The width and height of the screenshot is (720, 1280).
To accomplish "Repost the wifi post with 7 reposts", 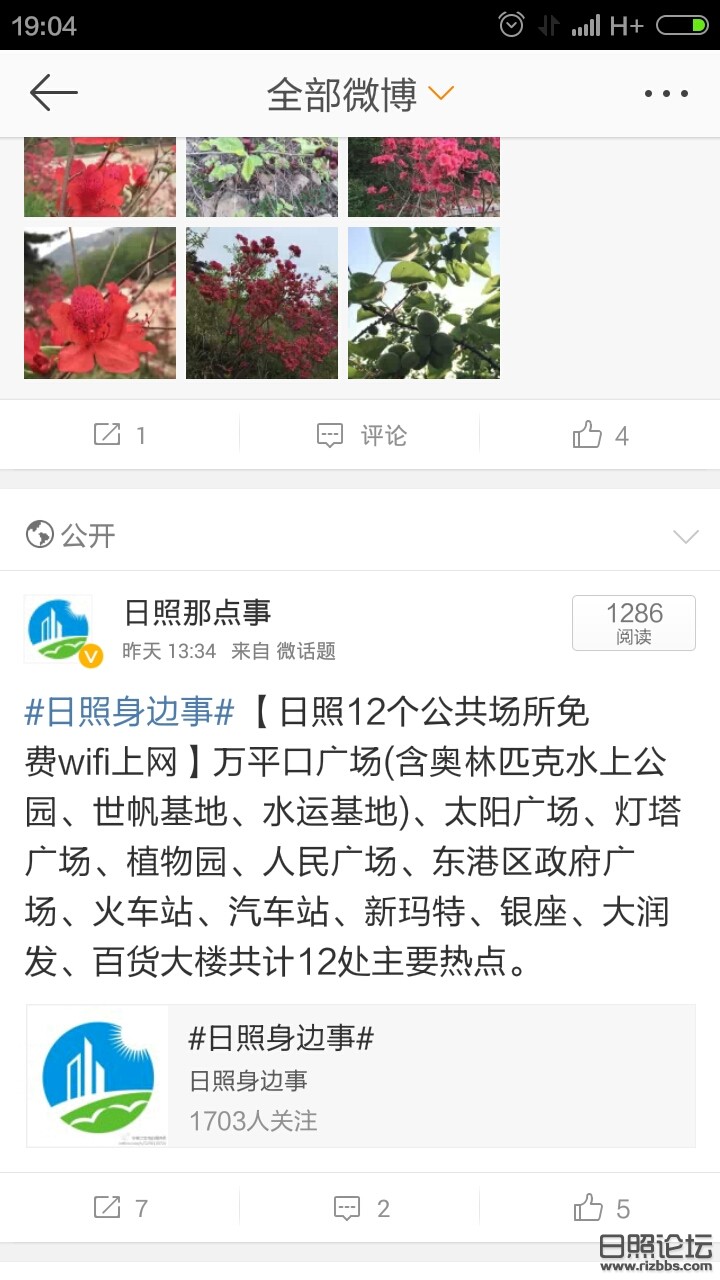I will click(x=120, y=1208).
